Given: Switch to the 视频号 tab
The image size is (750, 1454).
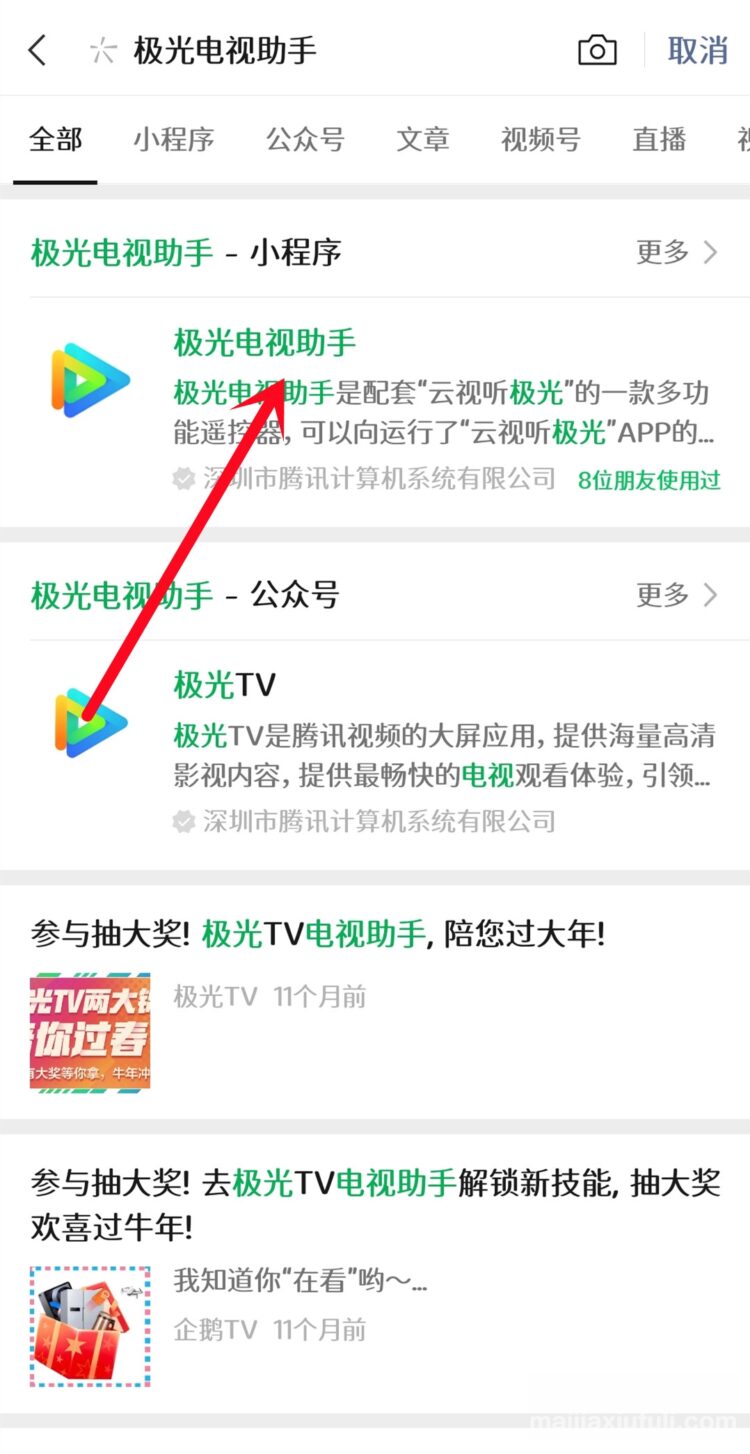Looking at the screenshot, I should (x=540, y=139).
